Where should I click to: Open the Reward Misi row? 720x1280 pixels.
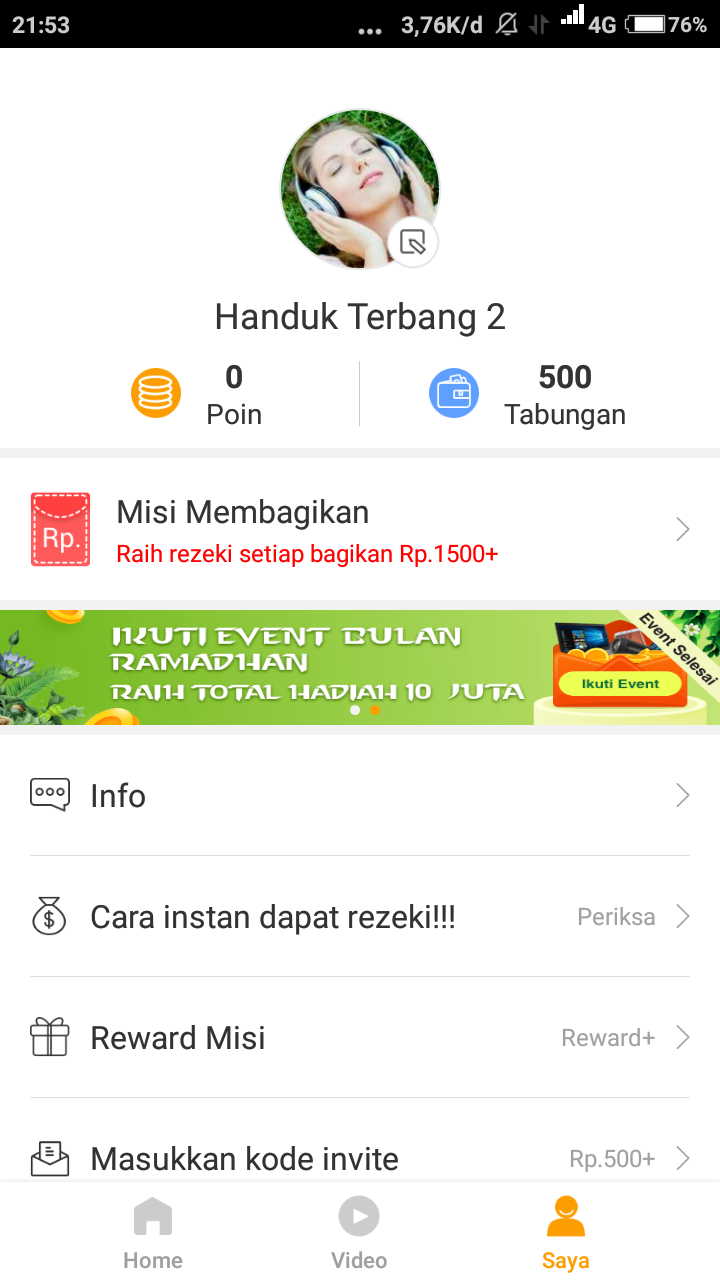pyautogui.click(x=360, y=1038)
